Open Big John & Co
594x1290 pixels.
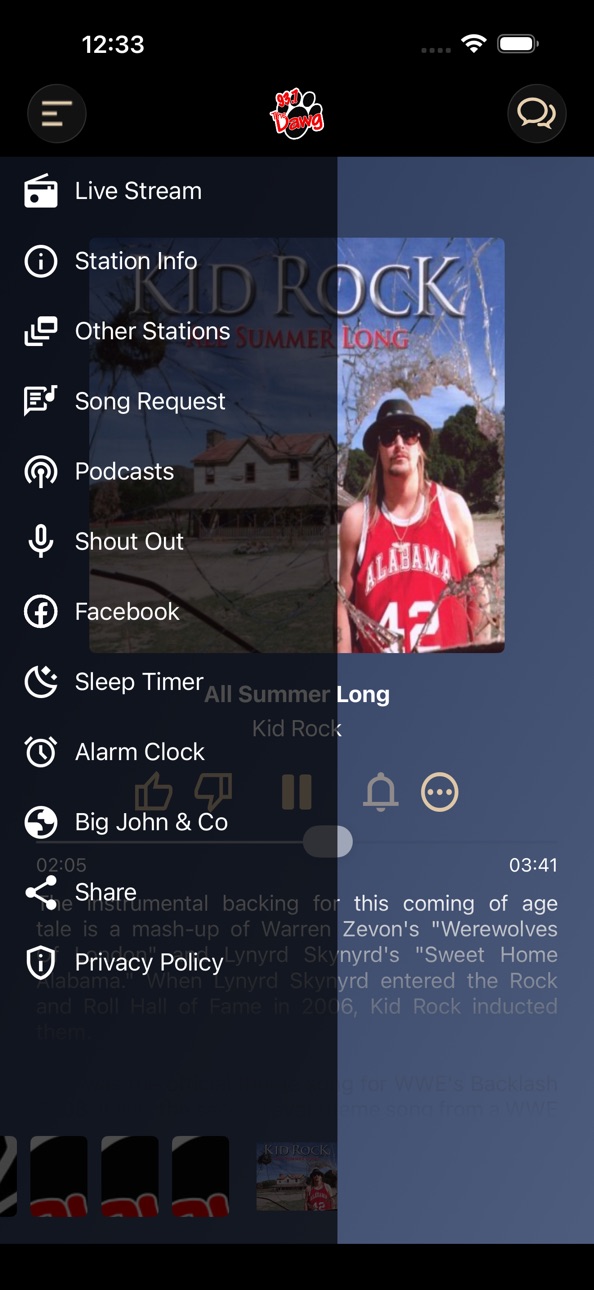(x=168, y=822)
